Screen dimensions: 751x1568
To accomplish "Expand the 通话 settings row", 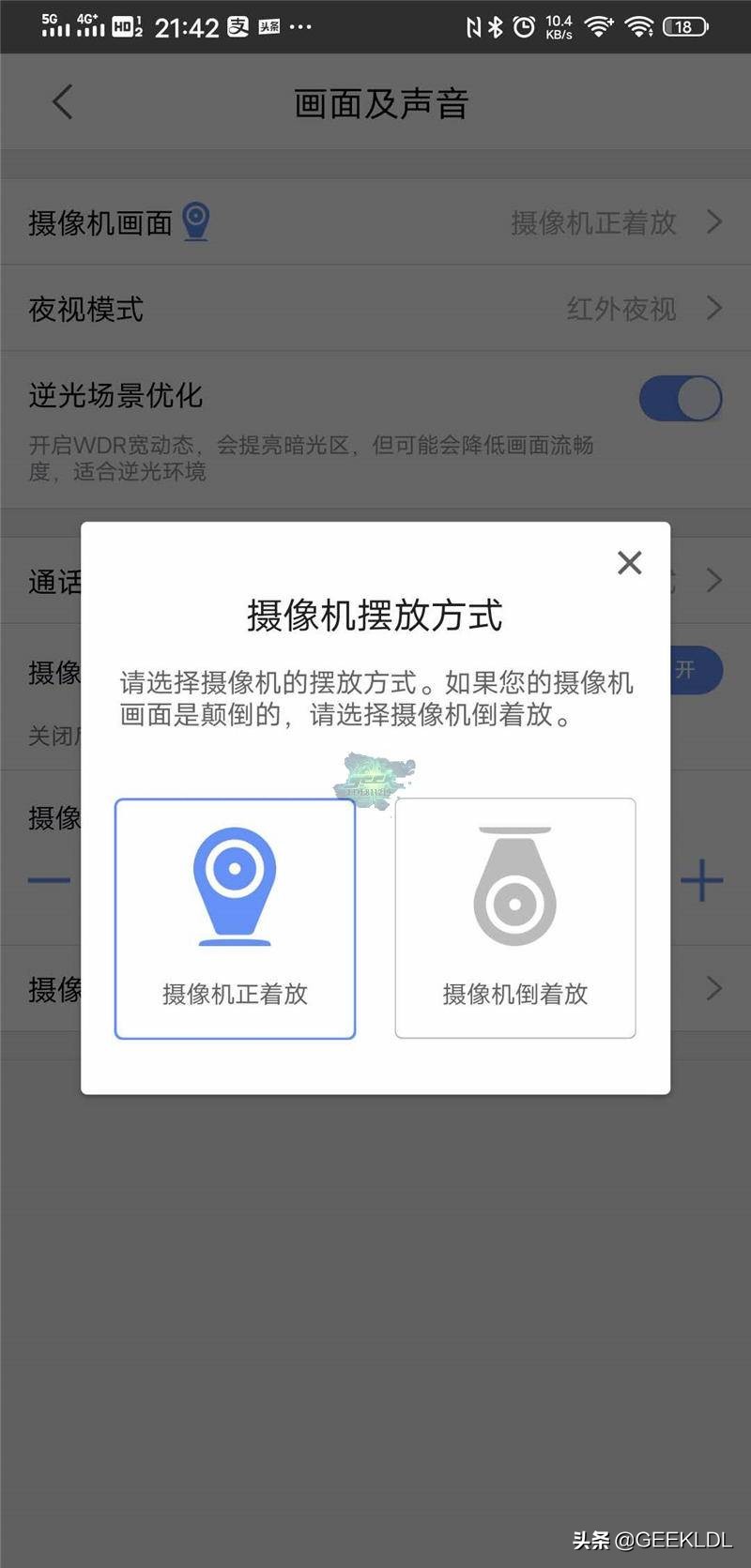I will (713, 581).
